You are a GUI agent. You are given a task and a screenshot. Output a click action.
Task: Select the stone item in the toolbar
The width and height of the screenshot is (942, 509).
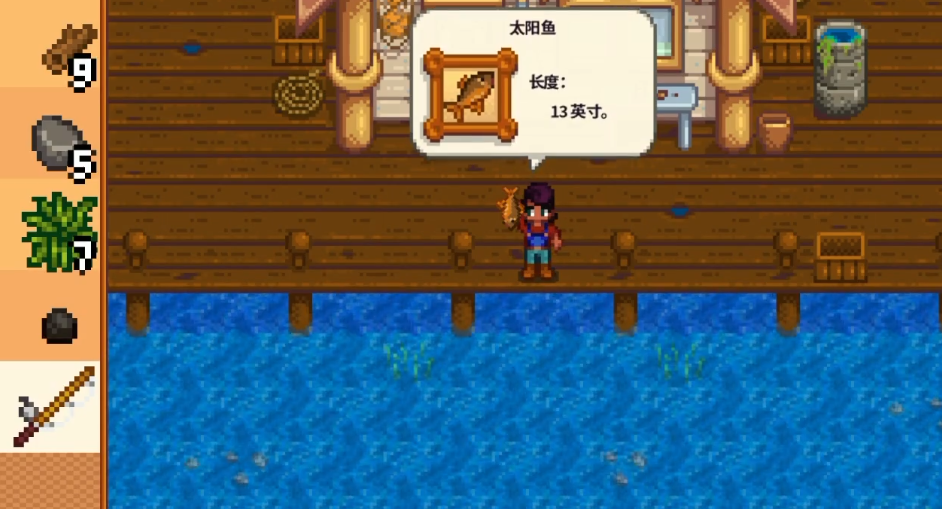[58, 142]
